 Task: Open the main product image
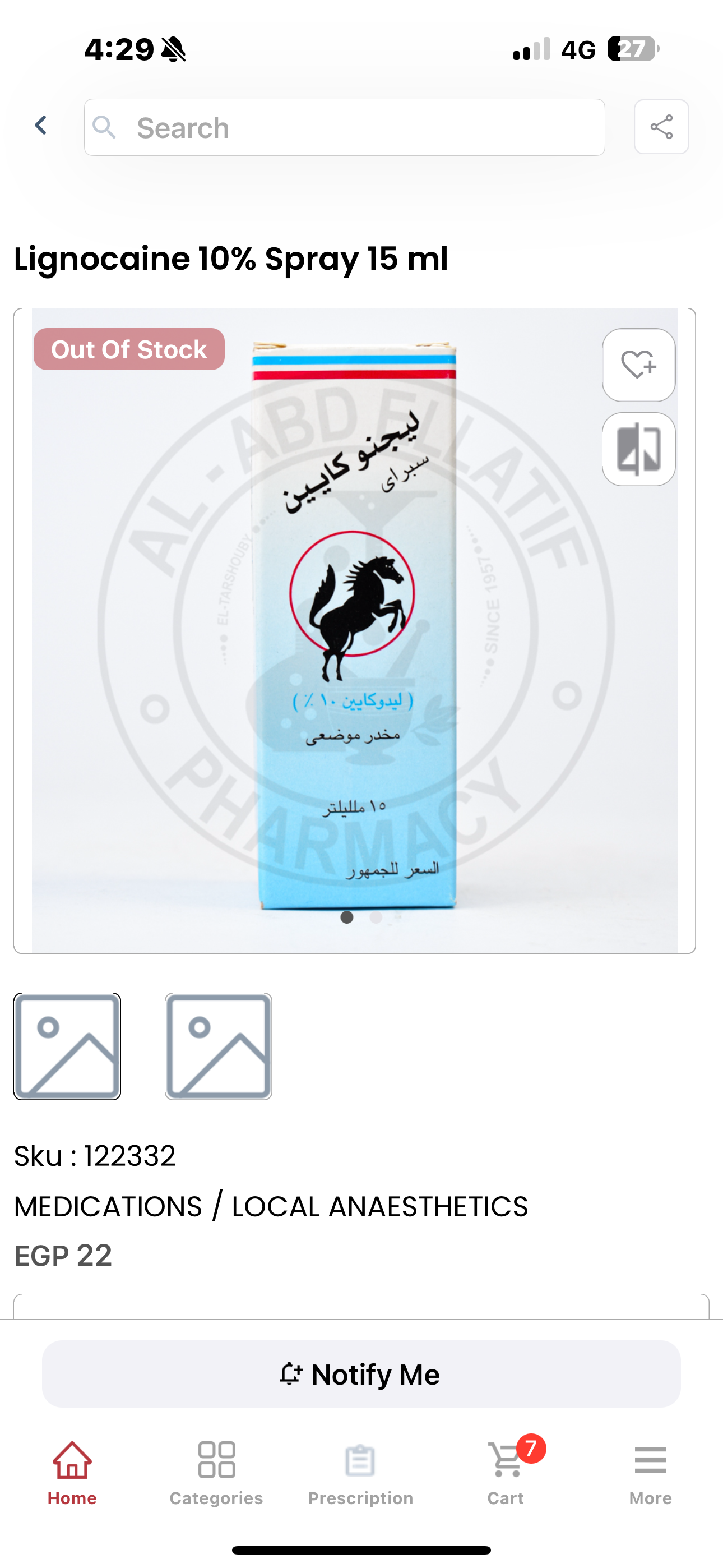pos(354,630)
